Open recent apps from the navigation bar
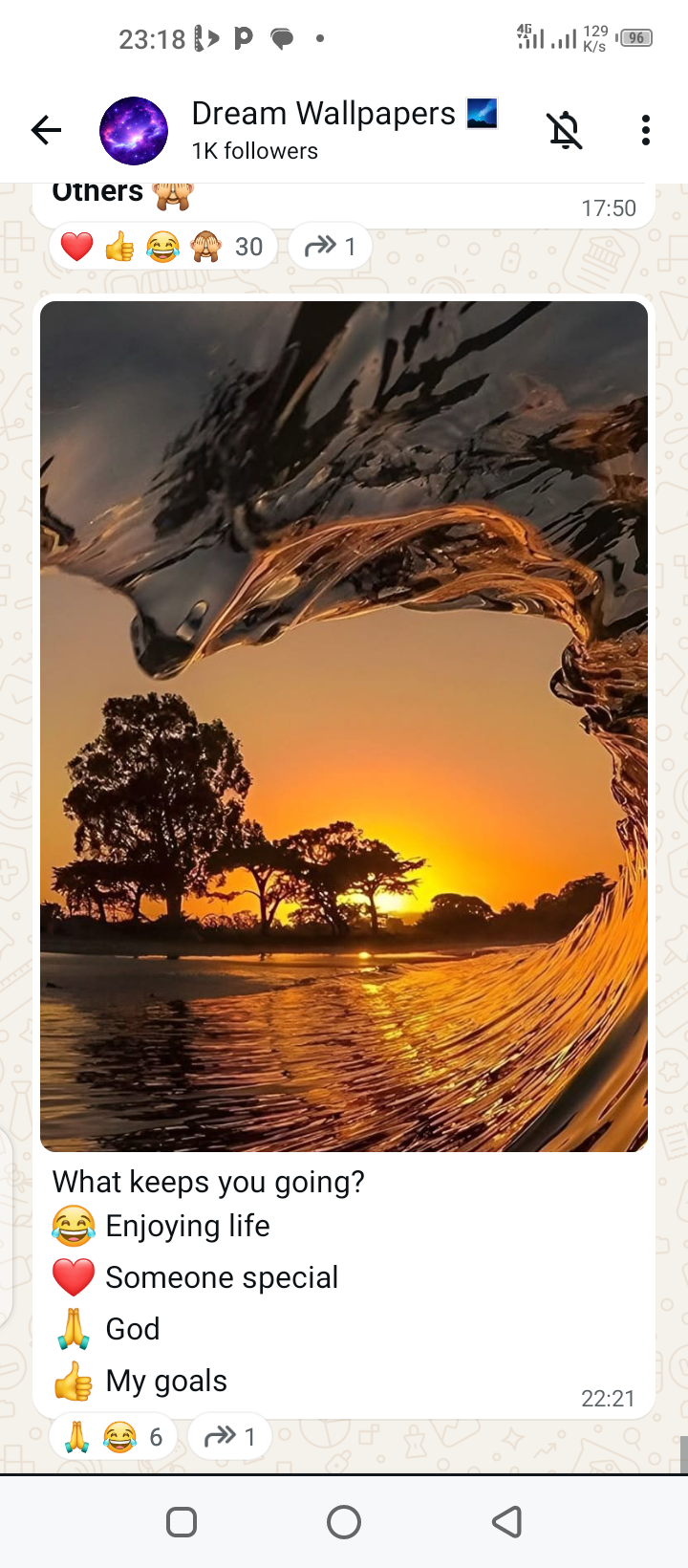Screen dimensions: 688x1568 tap(182, 1522)
